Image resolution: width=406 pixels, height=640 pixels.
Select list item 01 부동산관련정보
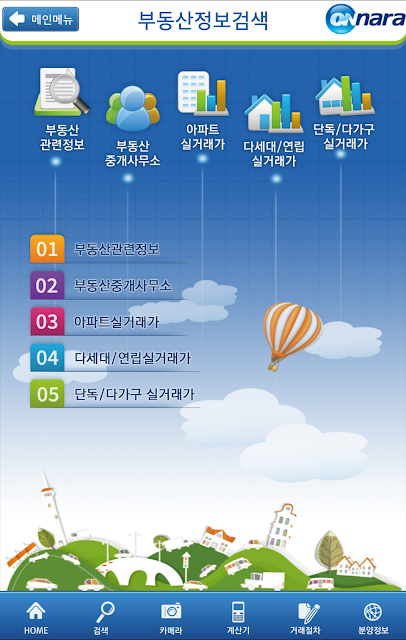(x=108, y=249)
